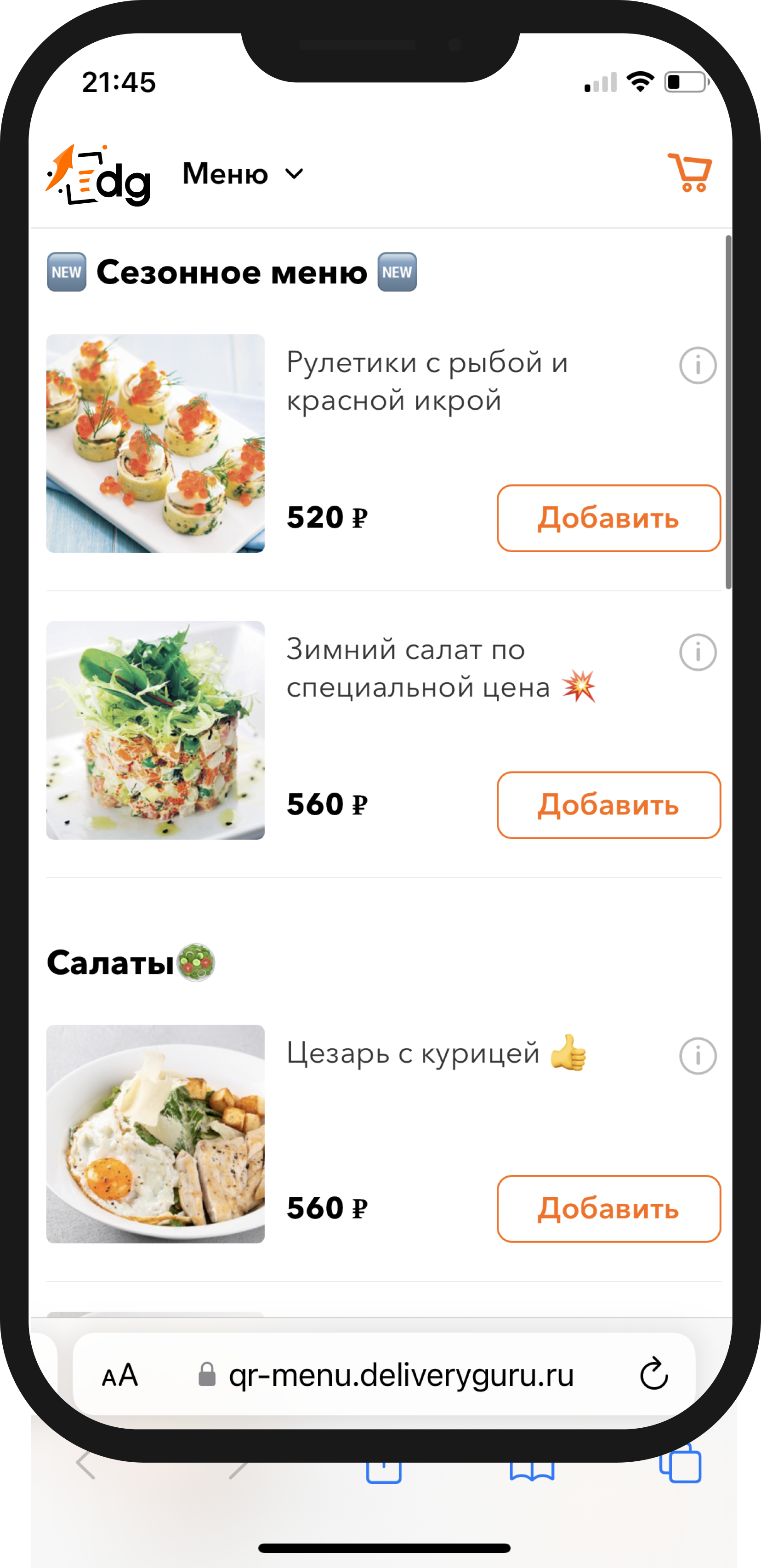Add Зимний салат to the order
Viewport: 761px width, 1568px height.
[x=608, y=805]
